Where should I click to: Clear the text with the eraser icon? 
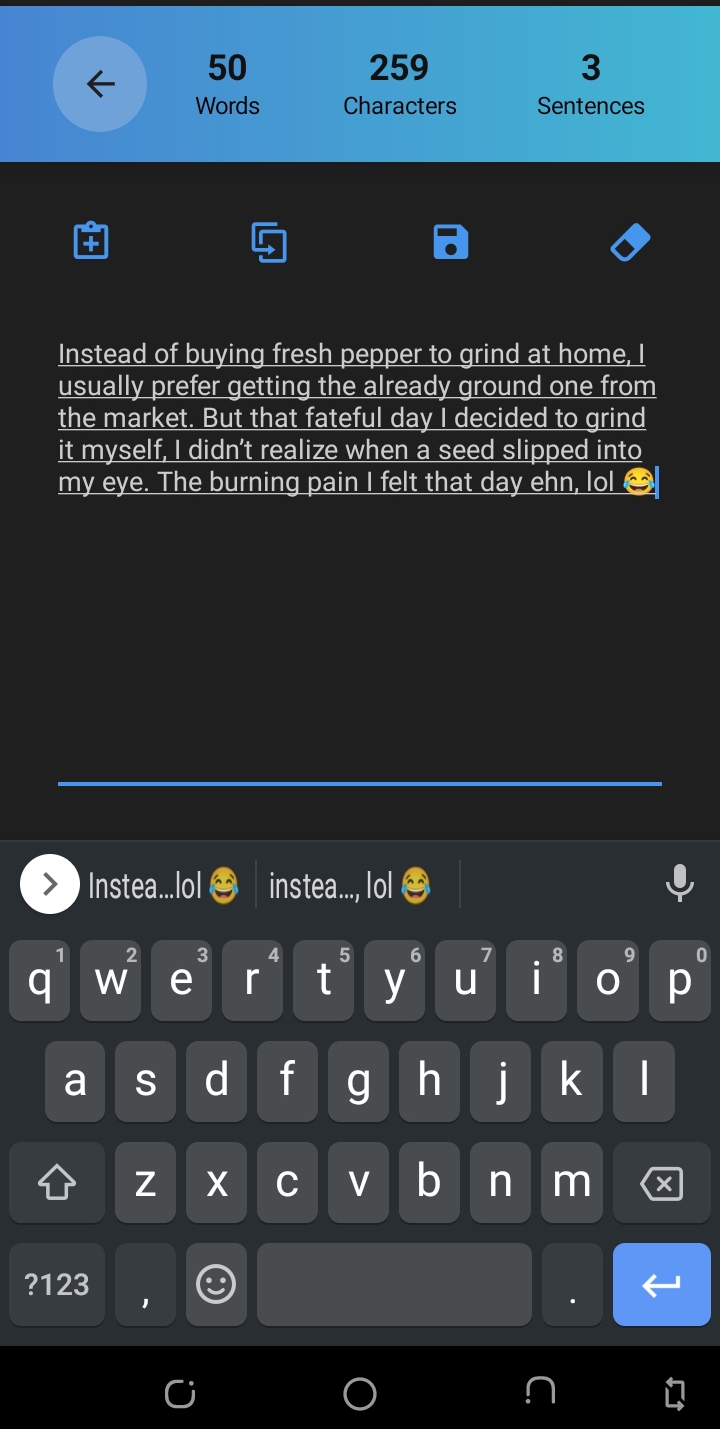click(630, 242)
